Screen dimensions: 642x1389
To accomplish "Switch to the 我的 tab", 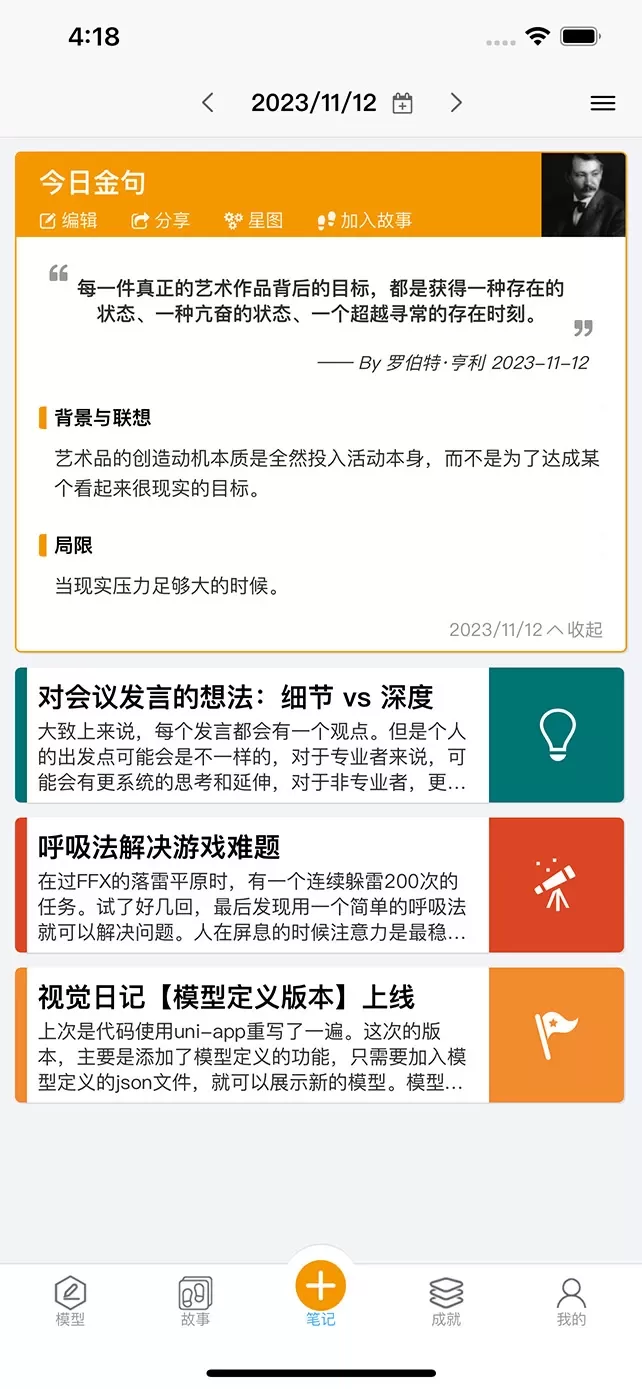I will 571,1301.
